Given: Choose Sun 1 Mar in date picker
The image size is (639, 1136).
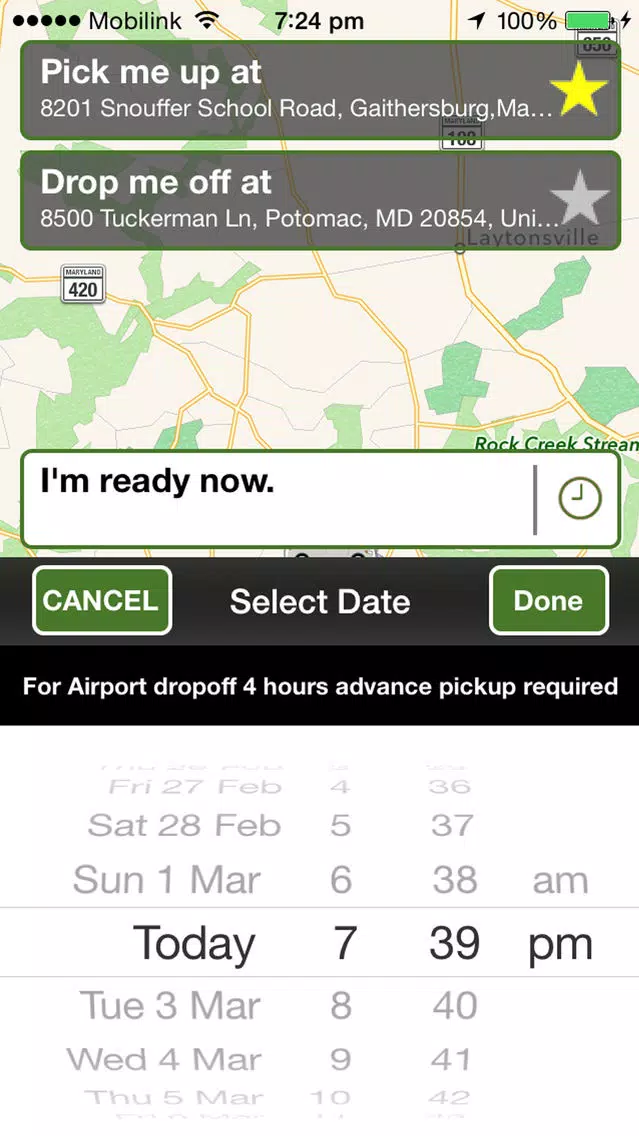Looking at the screenshot, I should click(x=167, y=880).
